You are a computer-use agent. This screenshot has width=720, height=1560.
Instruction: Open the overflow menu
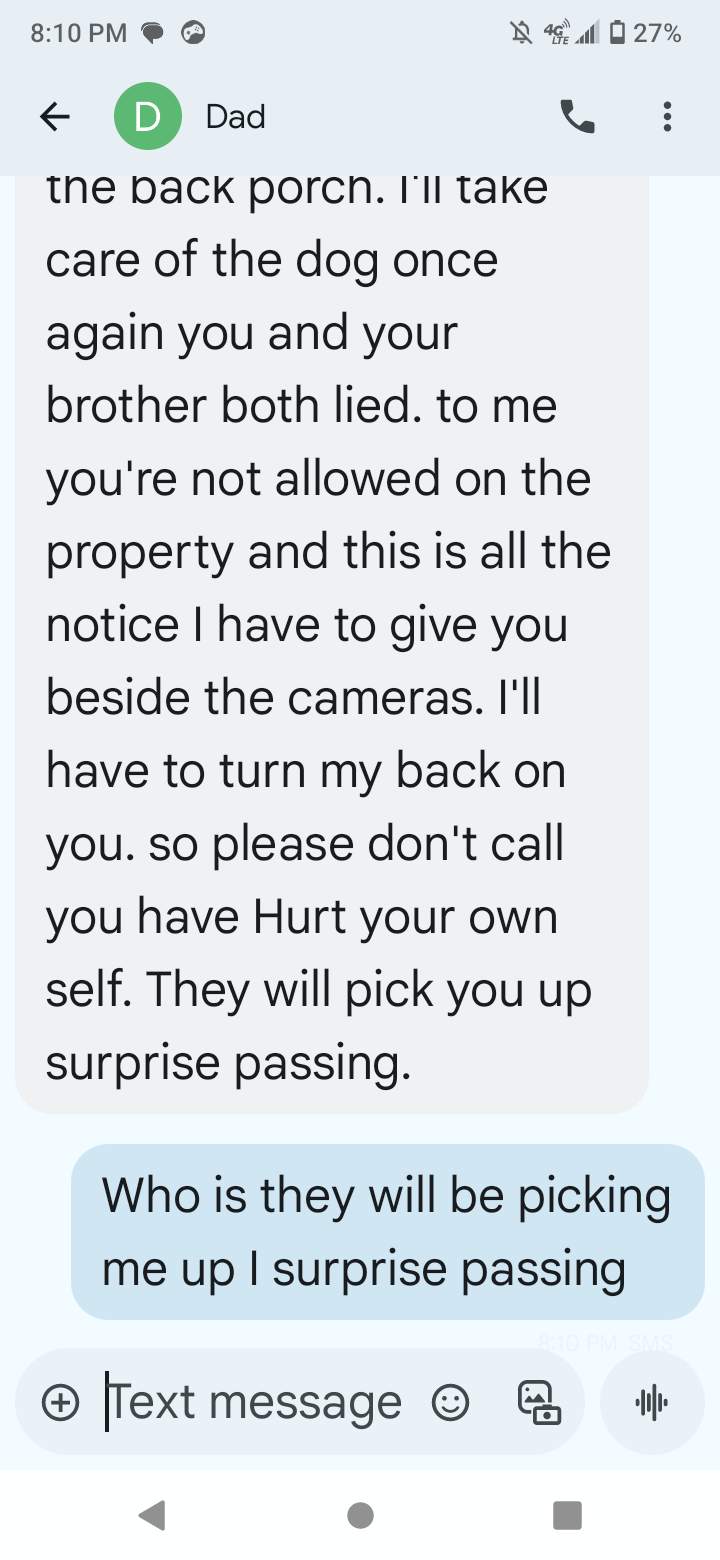667,118
